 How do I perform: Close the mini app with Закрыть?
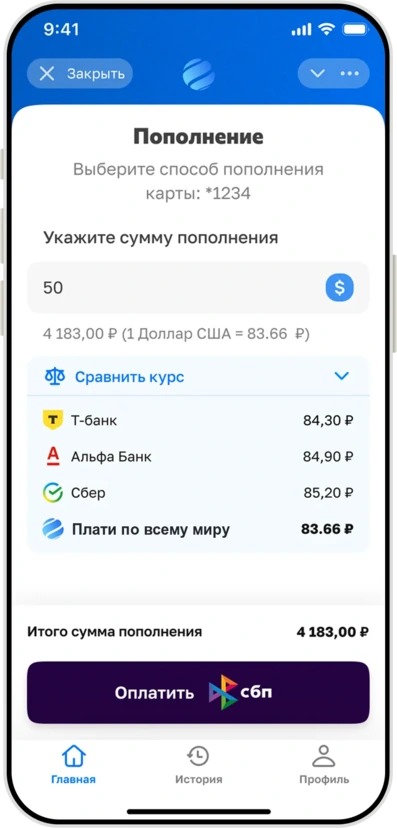point(80,73)
